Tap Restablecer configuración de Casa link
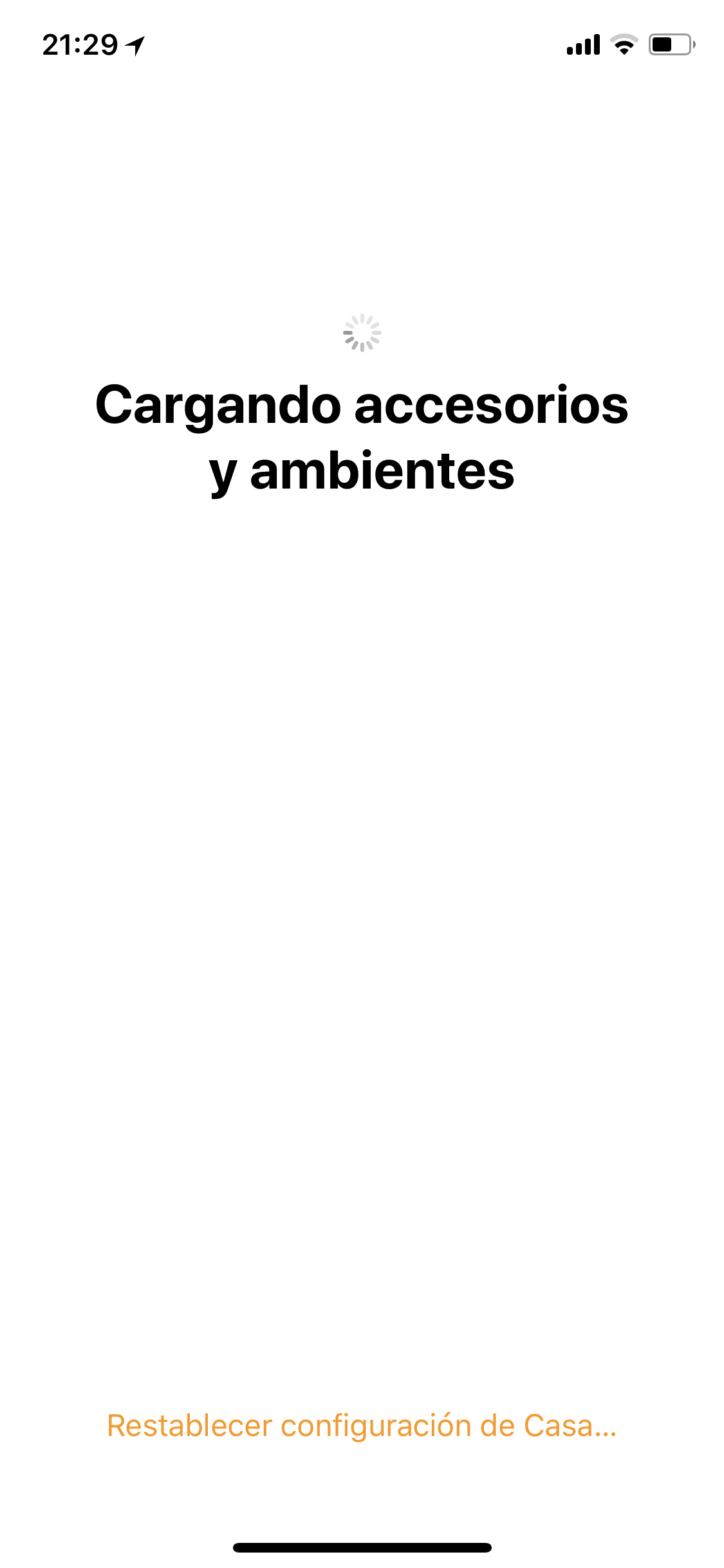This screenshot has width=724, height=1568. [362, 1425]
